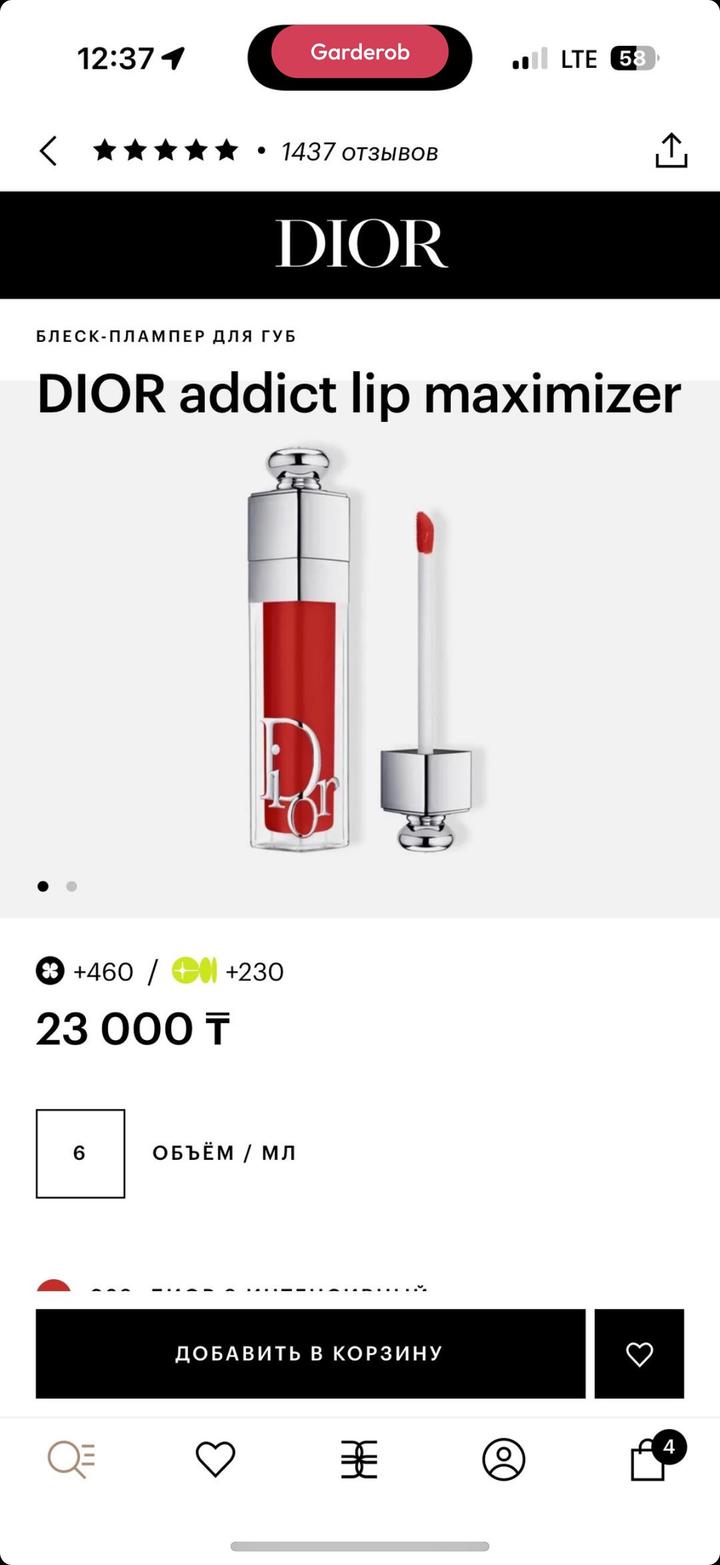The height and width of the screenshot is (1565, 720).
Task: Go to the store home tab
Action: pos(359,1459)
